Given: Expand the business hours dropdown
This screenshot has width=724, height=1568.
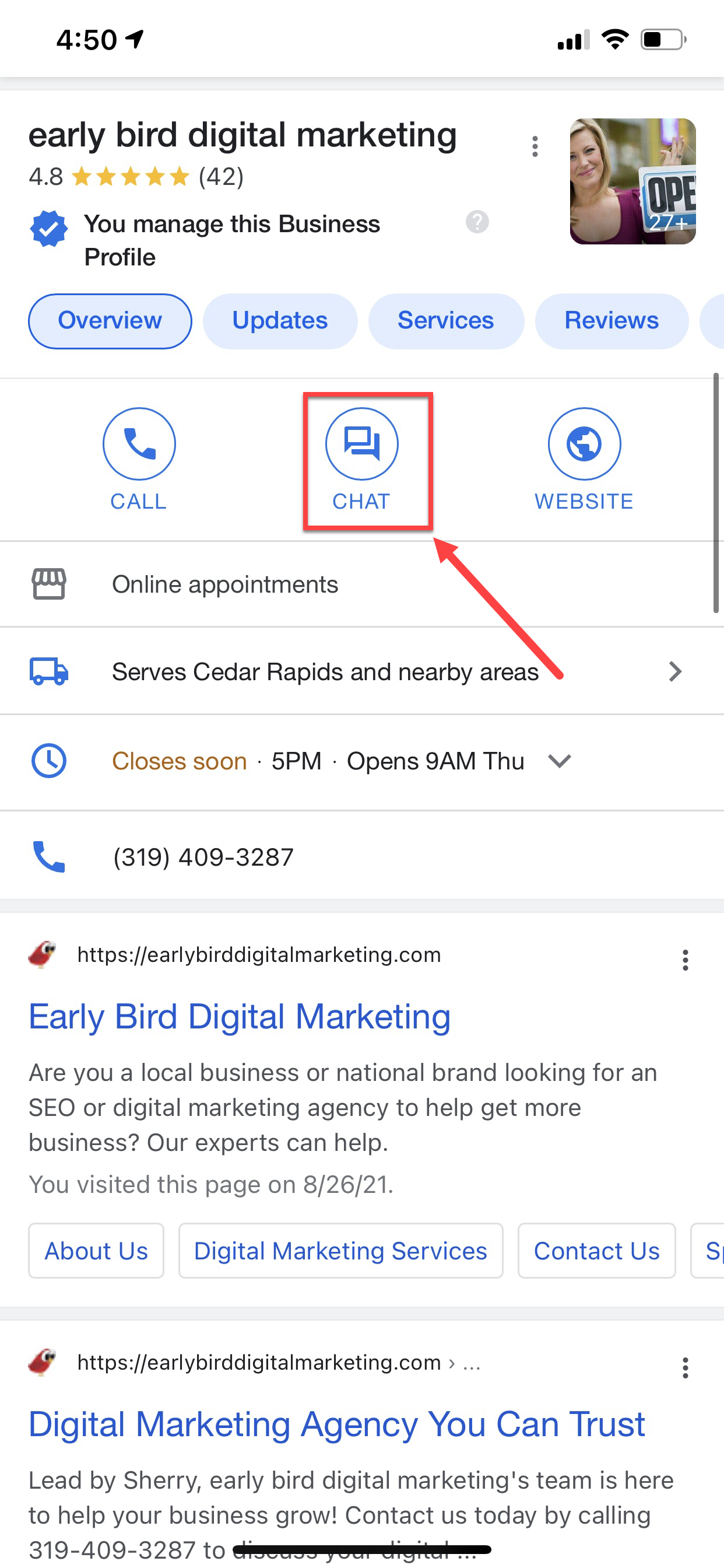Looking at the screenshot, I should (559, 761).
